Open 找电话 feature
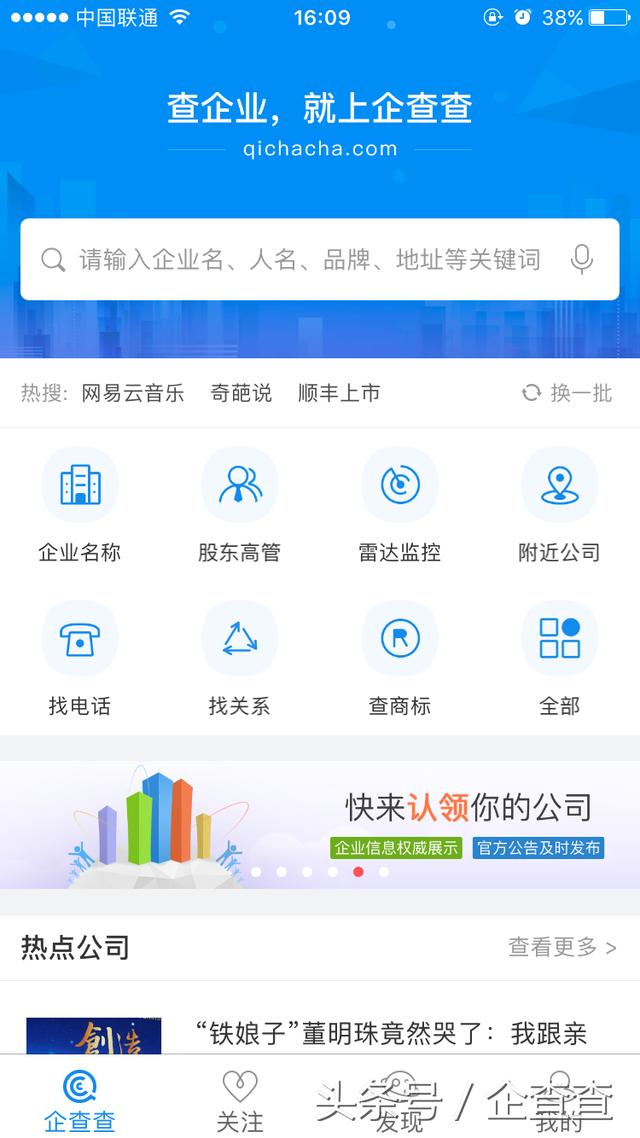Viewport: 640px width, 1138px height. [80, 658]
